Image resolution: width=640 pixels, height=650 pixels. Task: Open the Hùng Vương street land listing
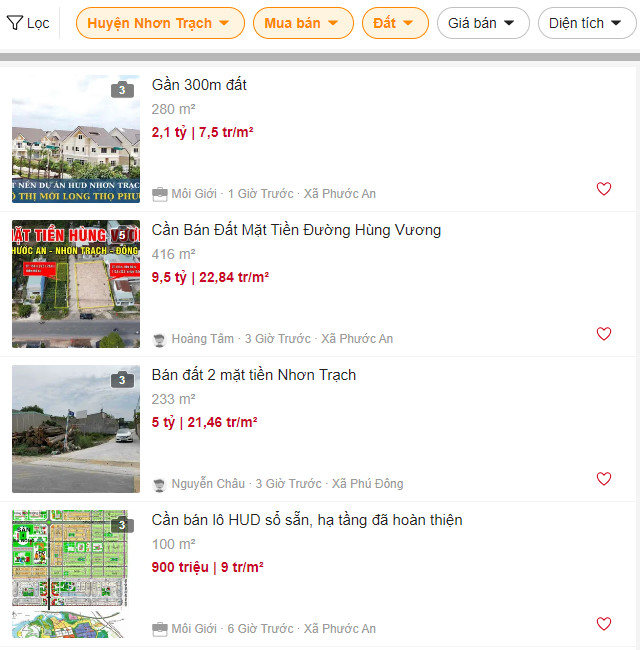pos(296,230)
